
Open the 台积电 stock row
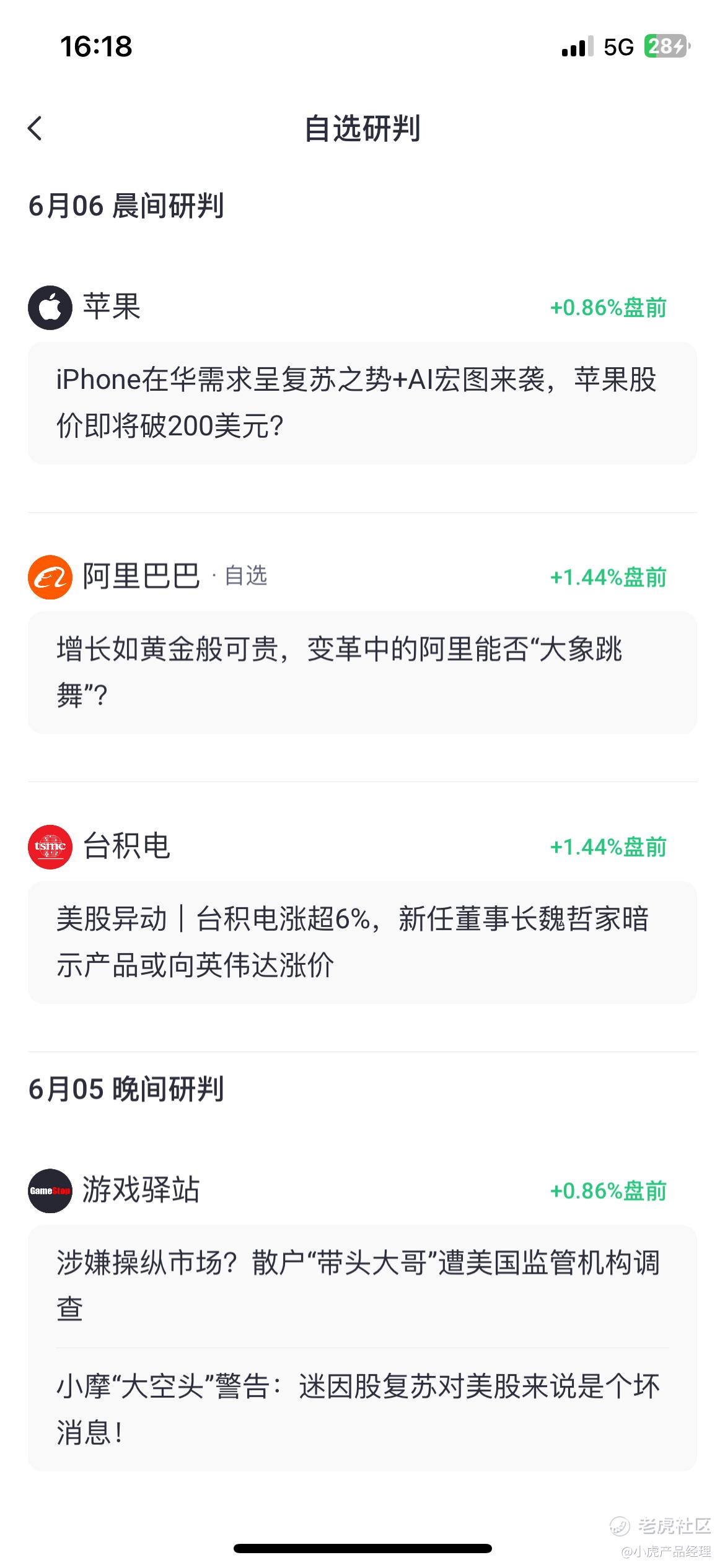point(362,847)
